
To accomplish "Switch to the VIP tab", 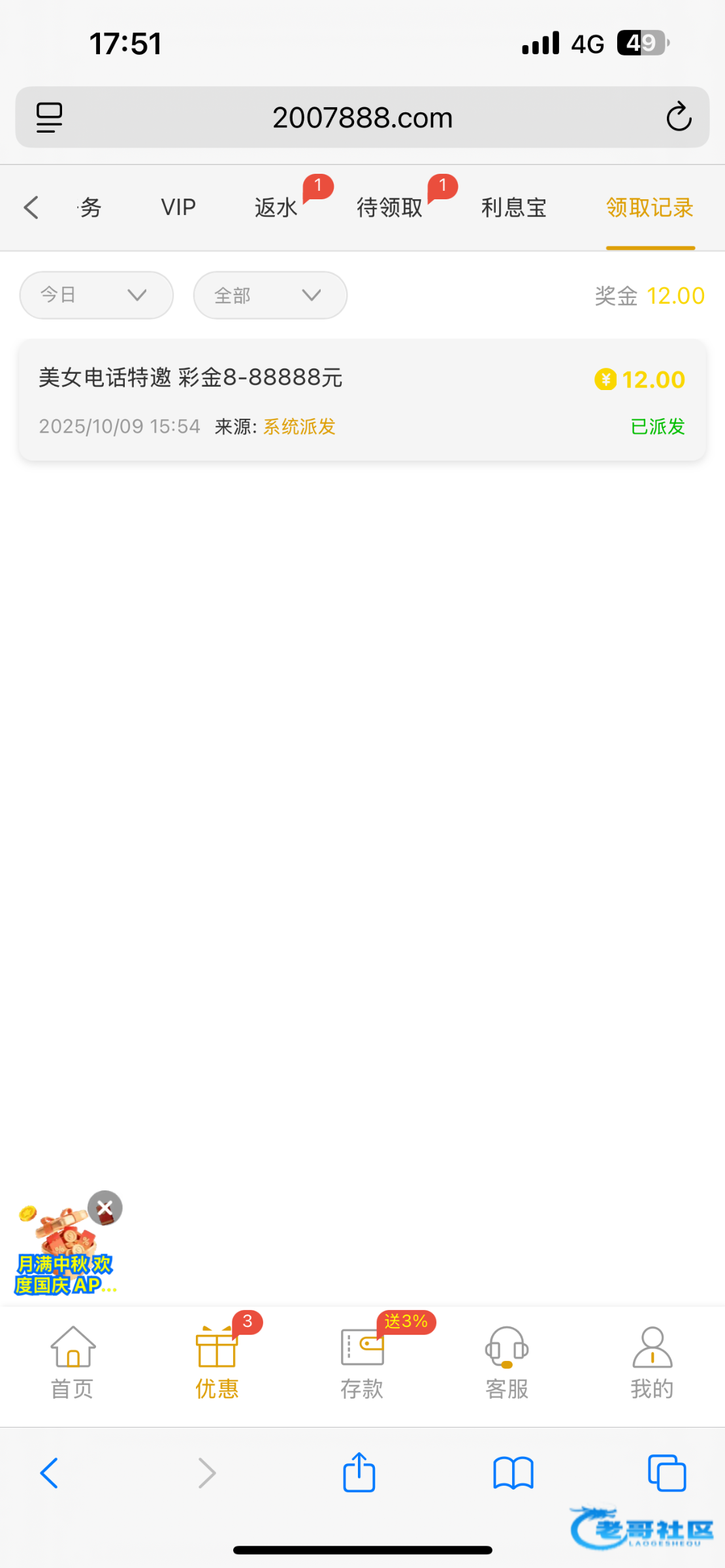I will pos(178,208).
